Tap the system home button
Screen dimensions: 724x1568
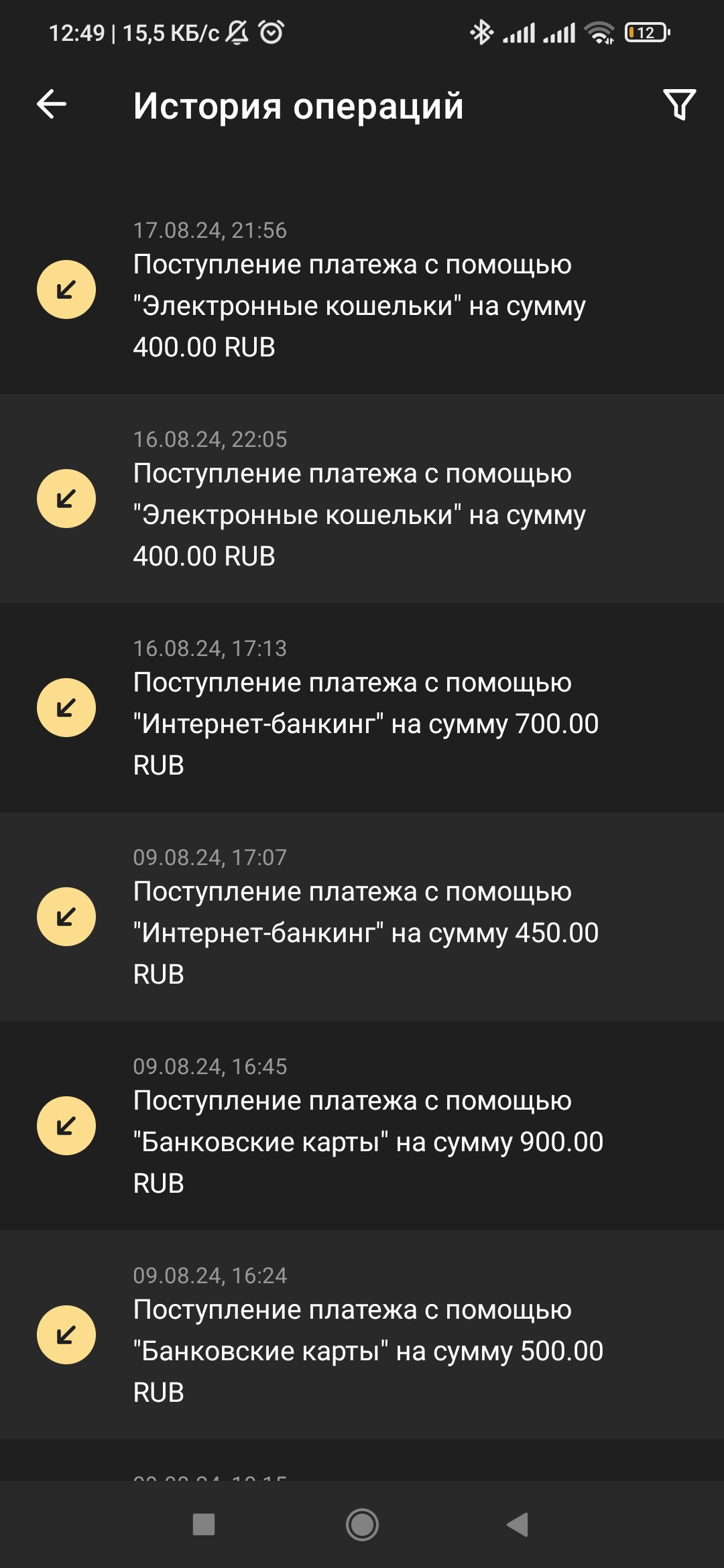pyautogui.click(x=362, y=1524)
